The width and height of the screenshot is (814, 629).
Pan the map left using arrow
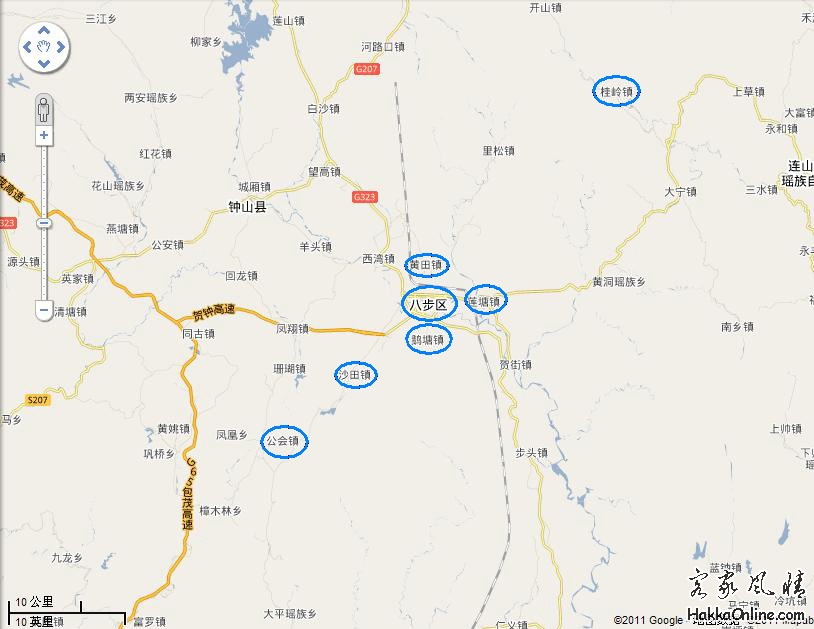(27, 47)
